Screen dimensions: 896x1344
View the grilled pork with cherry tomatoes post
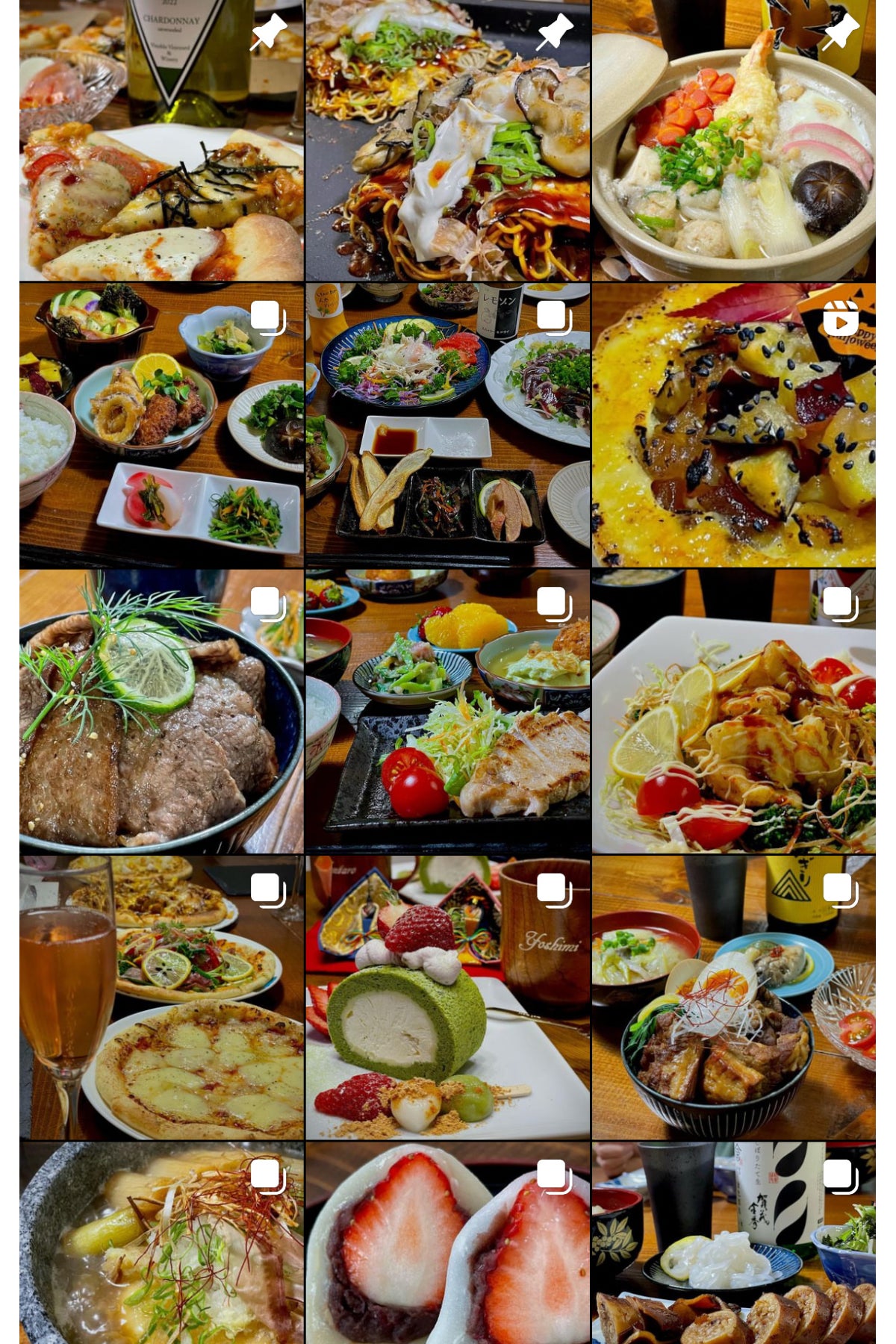point(447,712)
